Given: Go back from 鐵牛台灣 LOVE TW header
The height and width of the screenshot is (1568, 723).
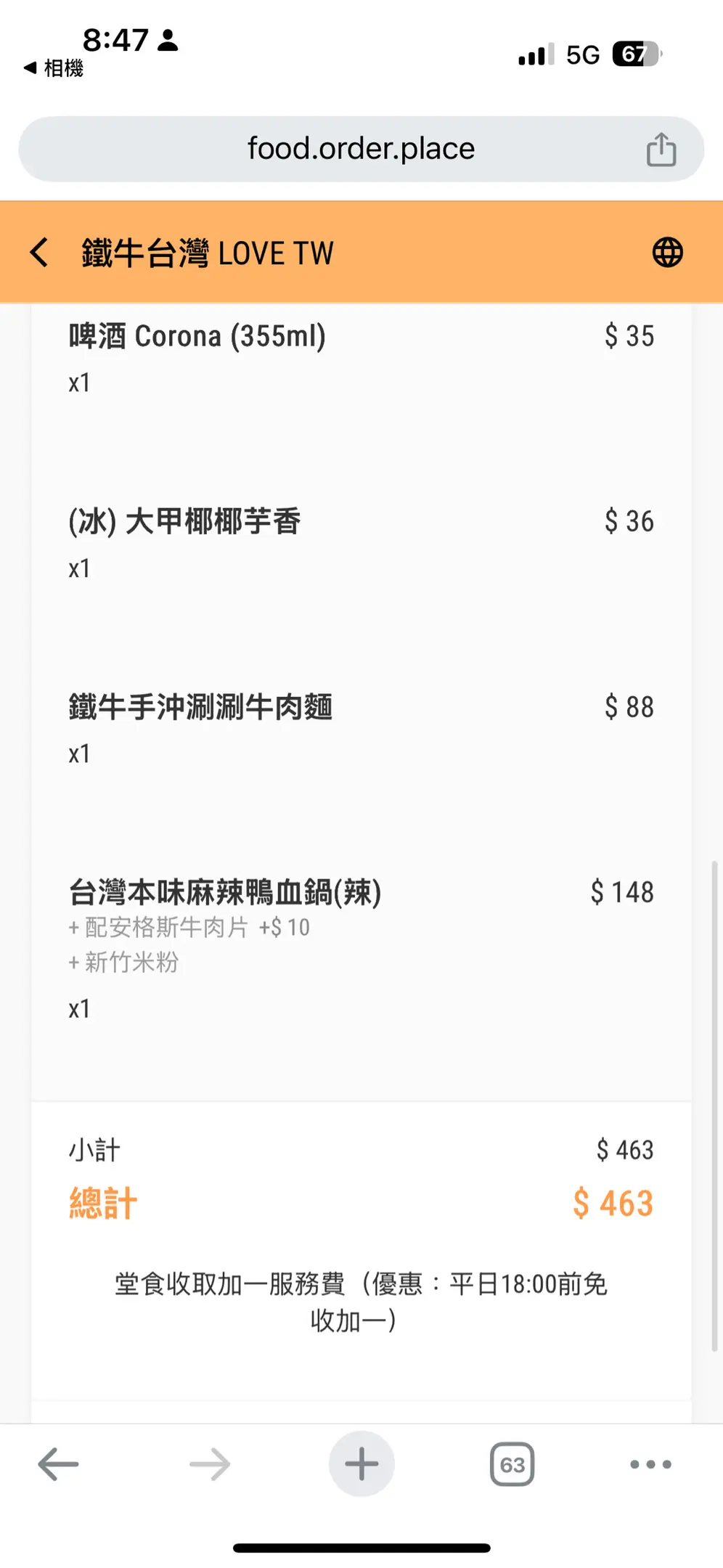Looking at the screenshot, I should tap(39, 253).
